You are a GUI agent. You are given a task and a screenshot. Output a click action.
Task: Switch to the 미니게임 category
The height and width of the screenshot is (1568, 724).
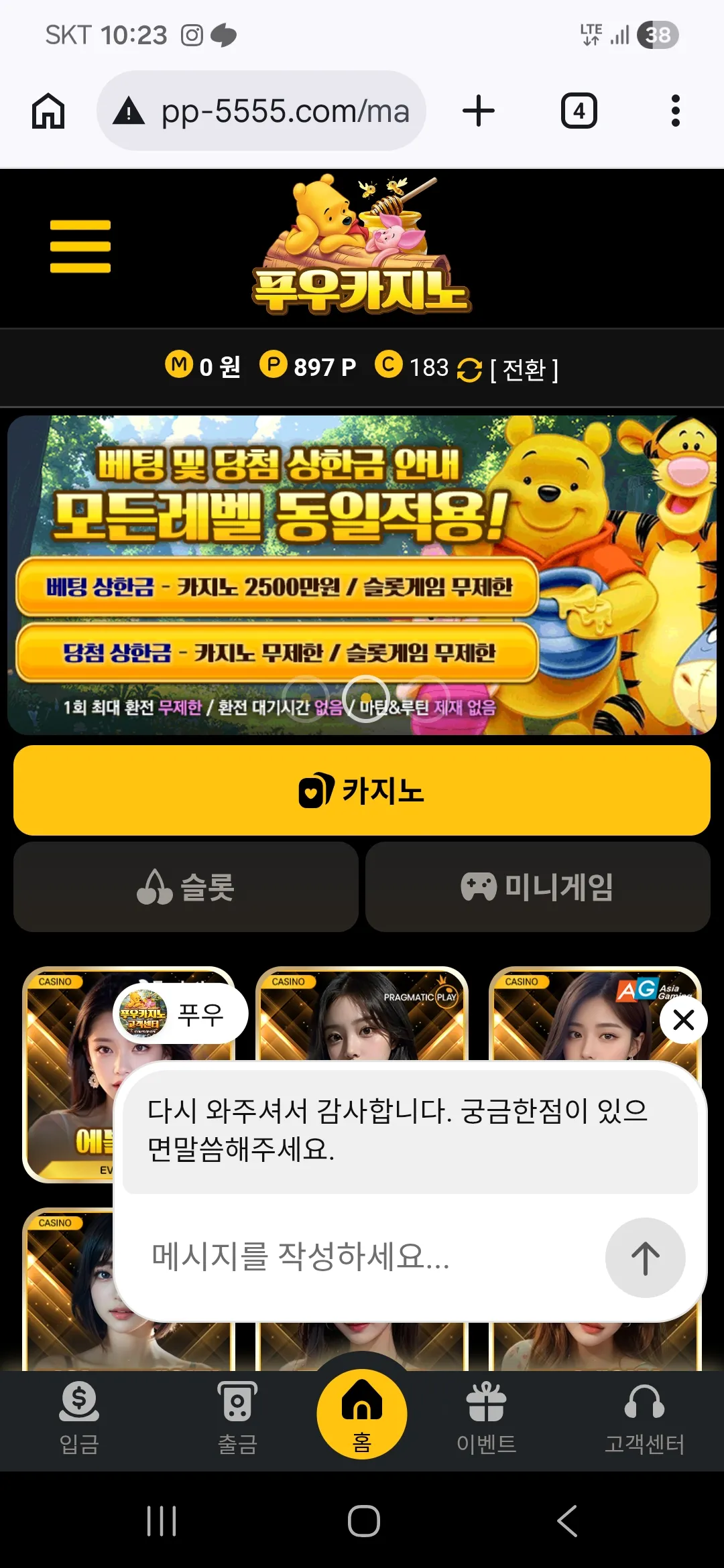pyautogui.click(x=538, y=887)
